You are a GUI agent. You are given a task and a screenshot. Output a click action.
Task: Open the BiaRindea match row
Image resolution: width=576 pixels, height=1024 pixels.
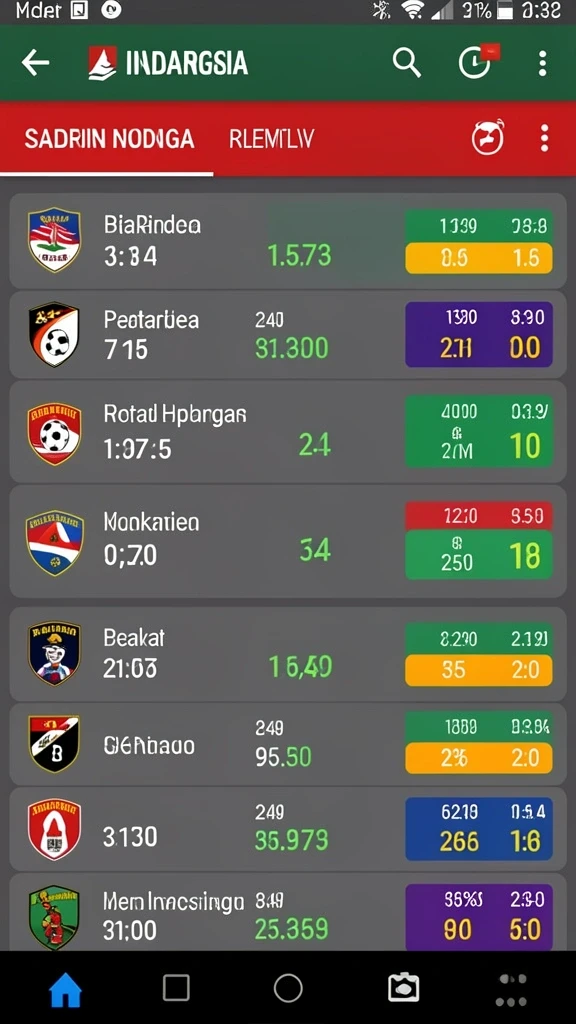click(288, 240)
